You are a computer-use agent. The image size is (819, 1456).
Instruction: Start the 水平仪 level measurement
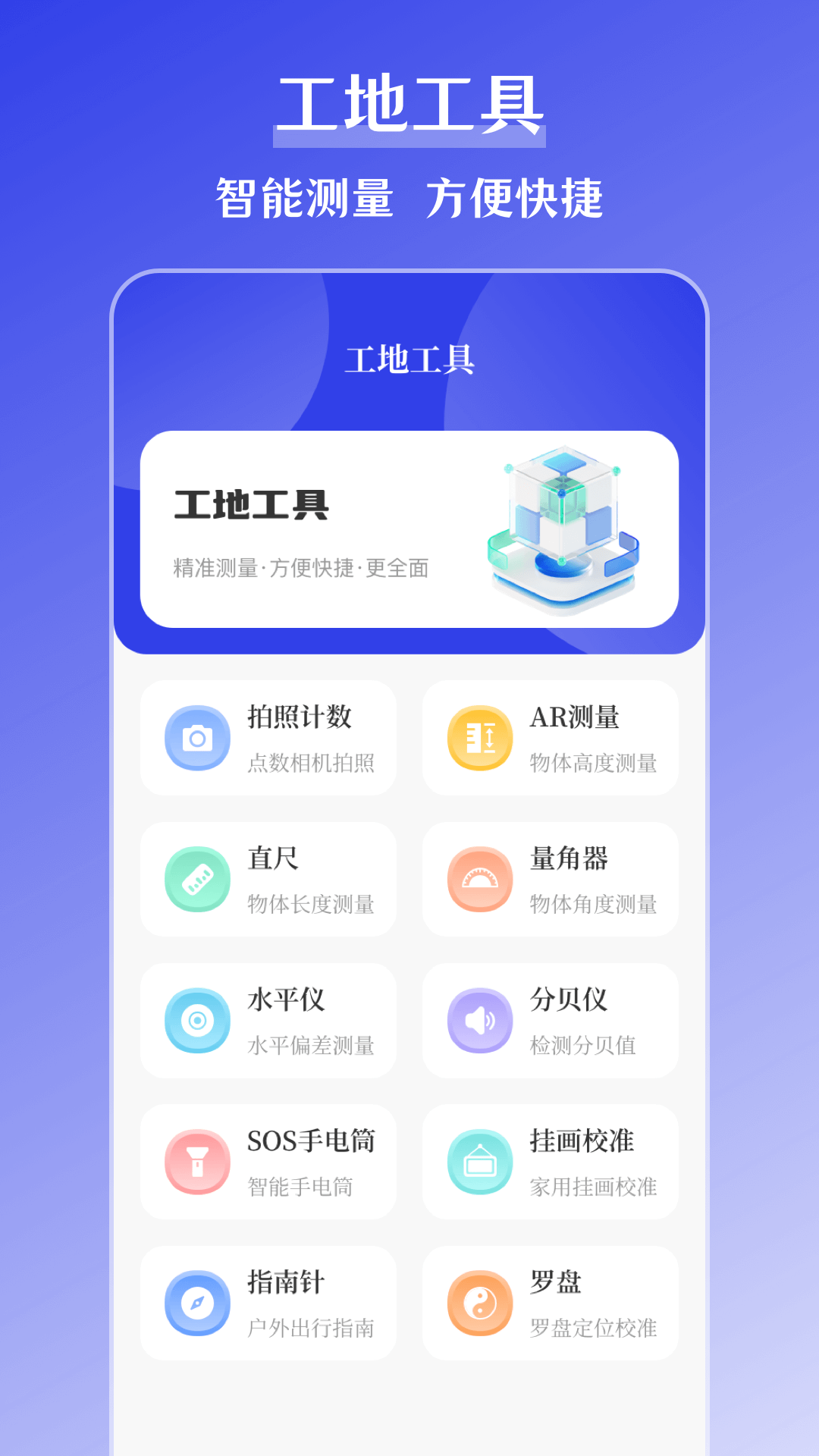click(268, 1021)
